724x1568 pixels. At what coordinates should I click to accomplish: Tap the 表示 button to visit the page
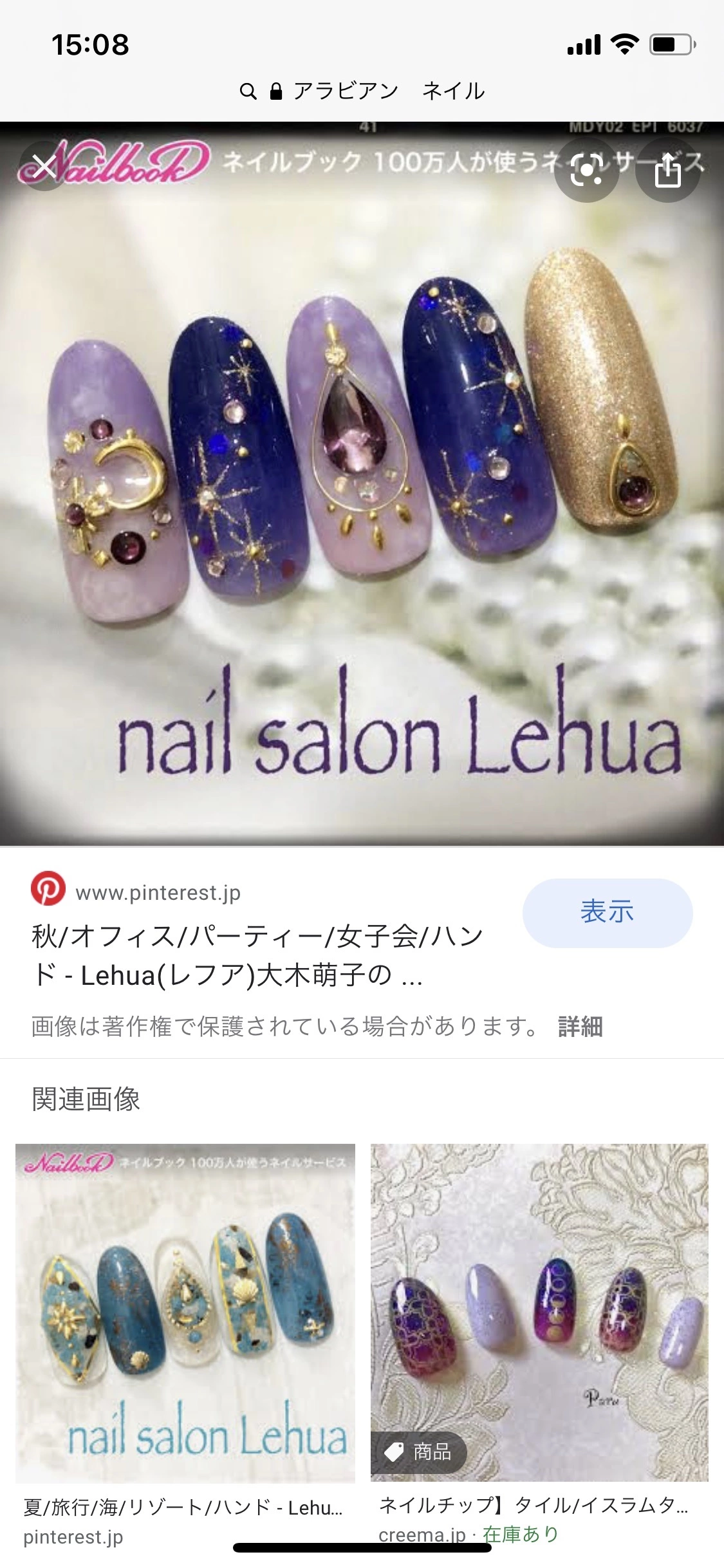tap(607, 912)
